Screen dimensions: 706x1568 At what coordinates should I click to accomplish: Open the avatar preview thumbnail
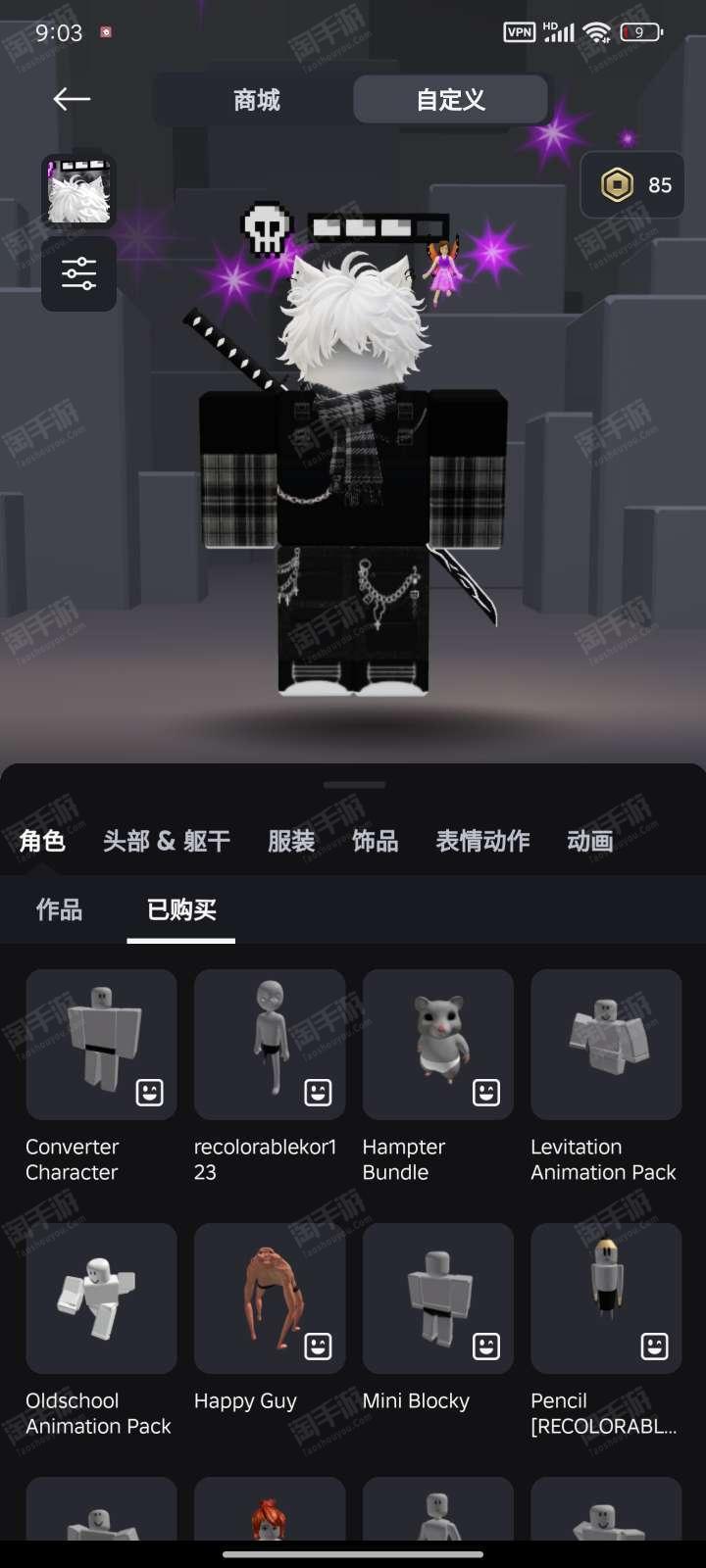click(x=78, y=191)
